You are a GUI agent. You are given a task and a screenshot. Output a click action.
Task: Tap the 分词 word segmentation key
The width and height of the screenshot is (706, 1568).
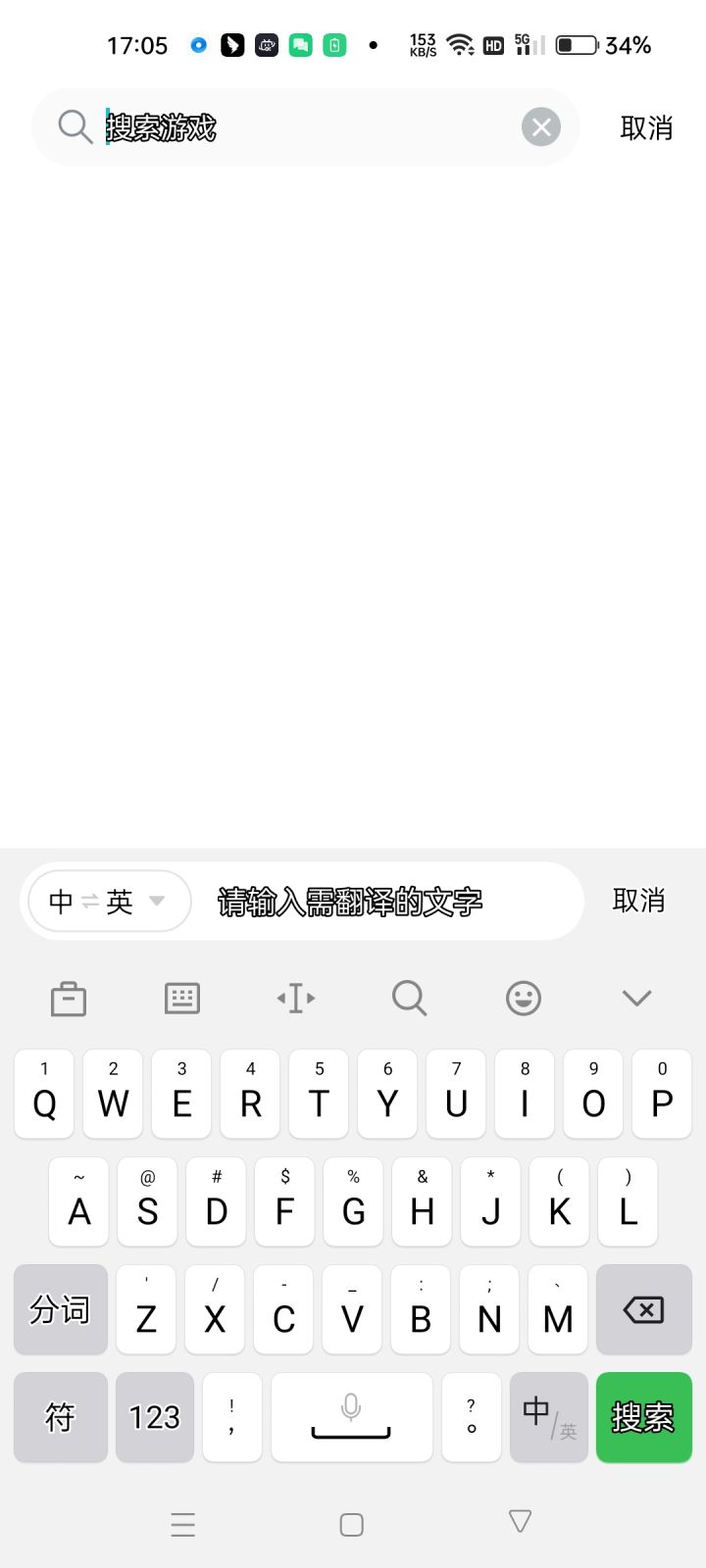tap(60, 1309)
